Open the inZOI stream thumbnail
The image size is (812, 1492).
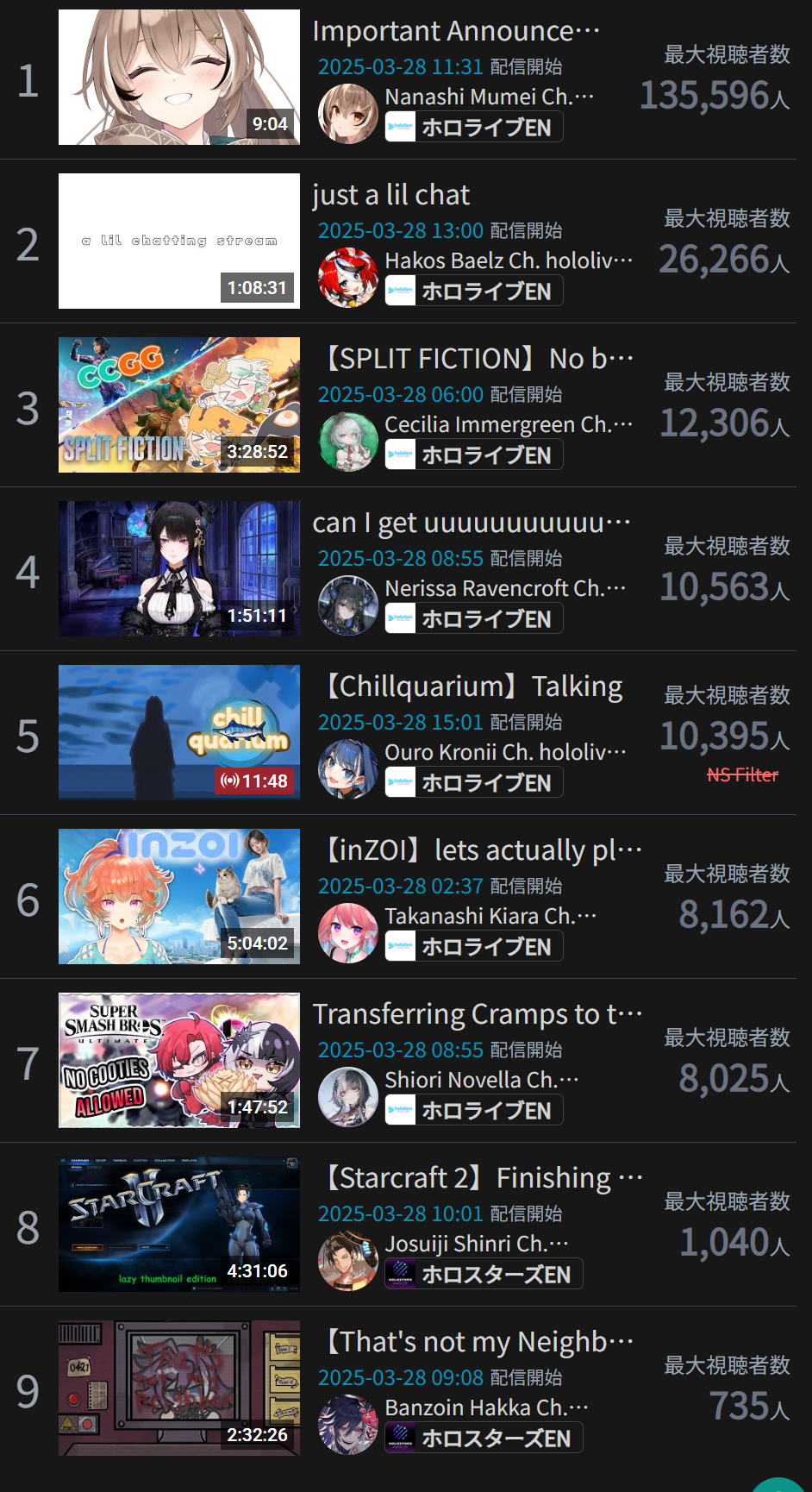[178, 897]
